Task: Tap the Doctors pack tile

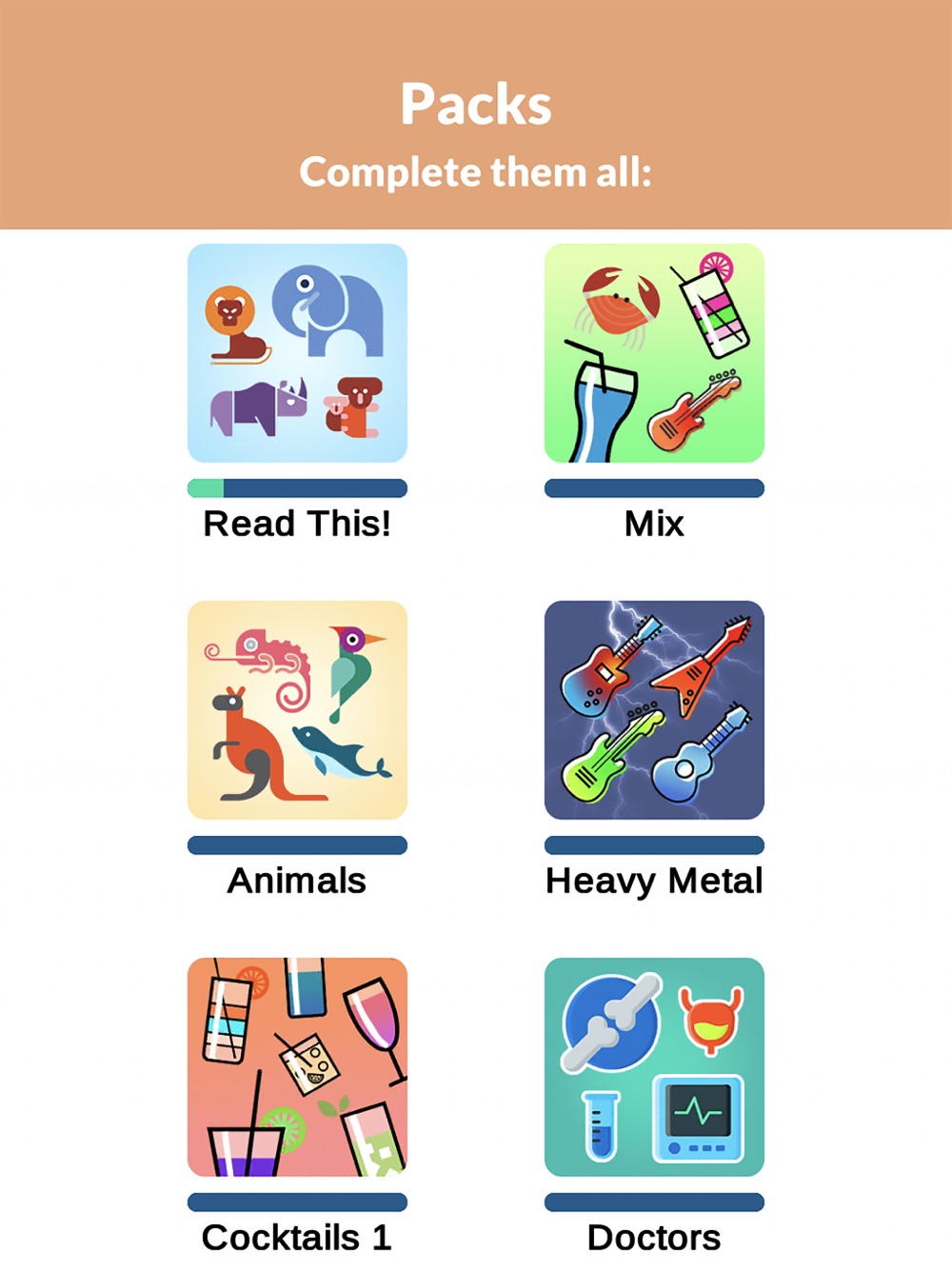Action: click(654, 1067)
